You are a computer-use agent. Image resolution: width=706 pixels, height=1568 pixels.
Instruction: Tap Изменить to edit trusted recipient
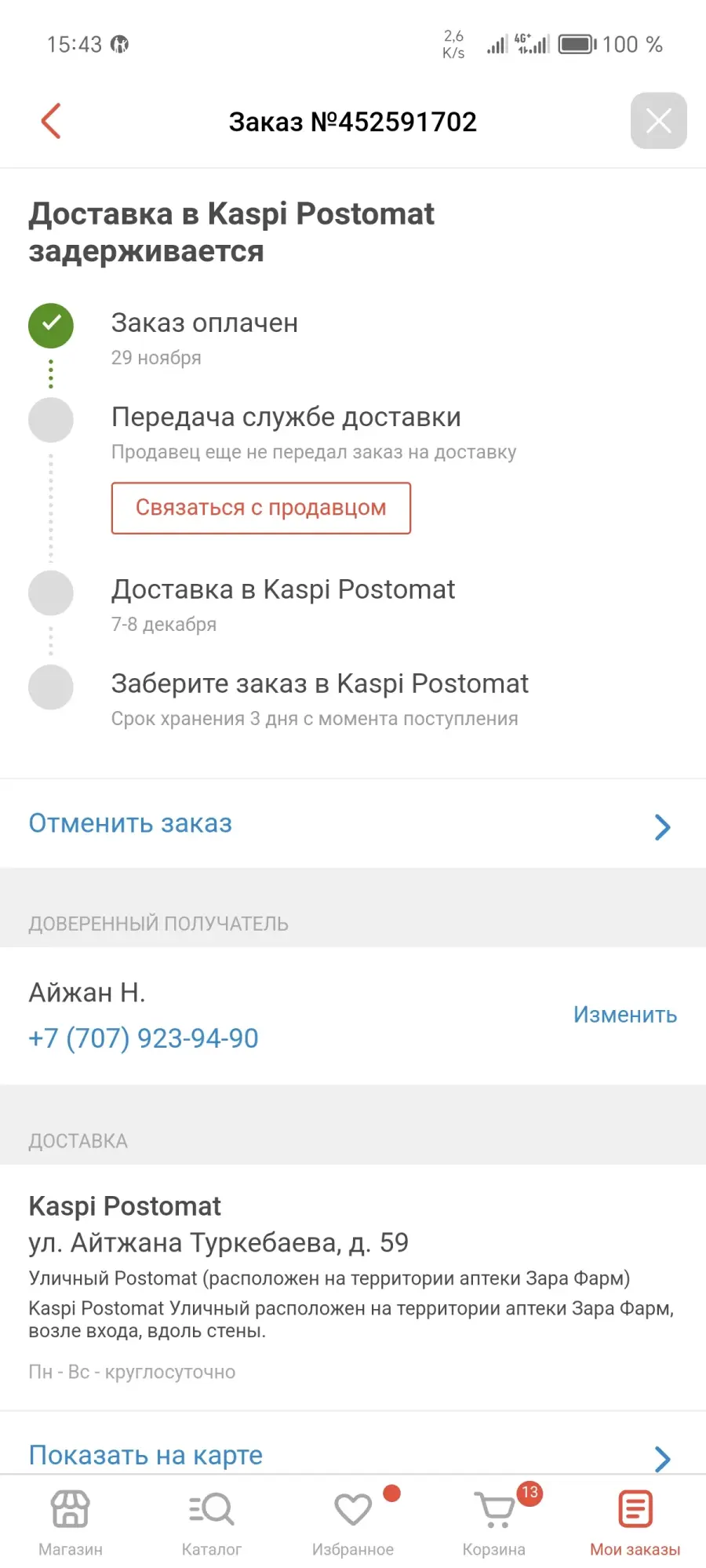pos(624,1015)
